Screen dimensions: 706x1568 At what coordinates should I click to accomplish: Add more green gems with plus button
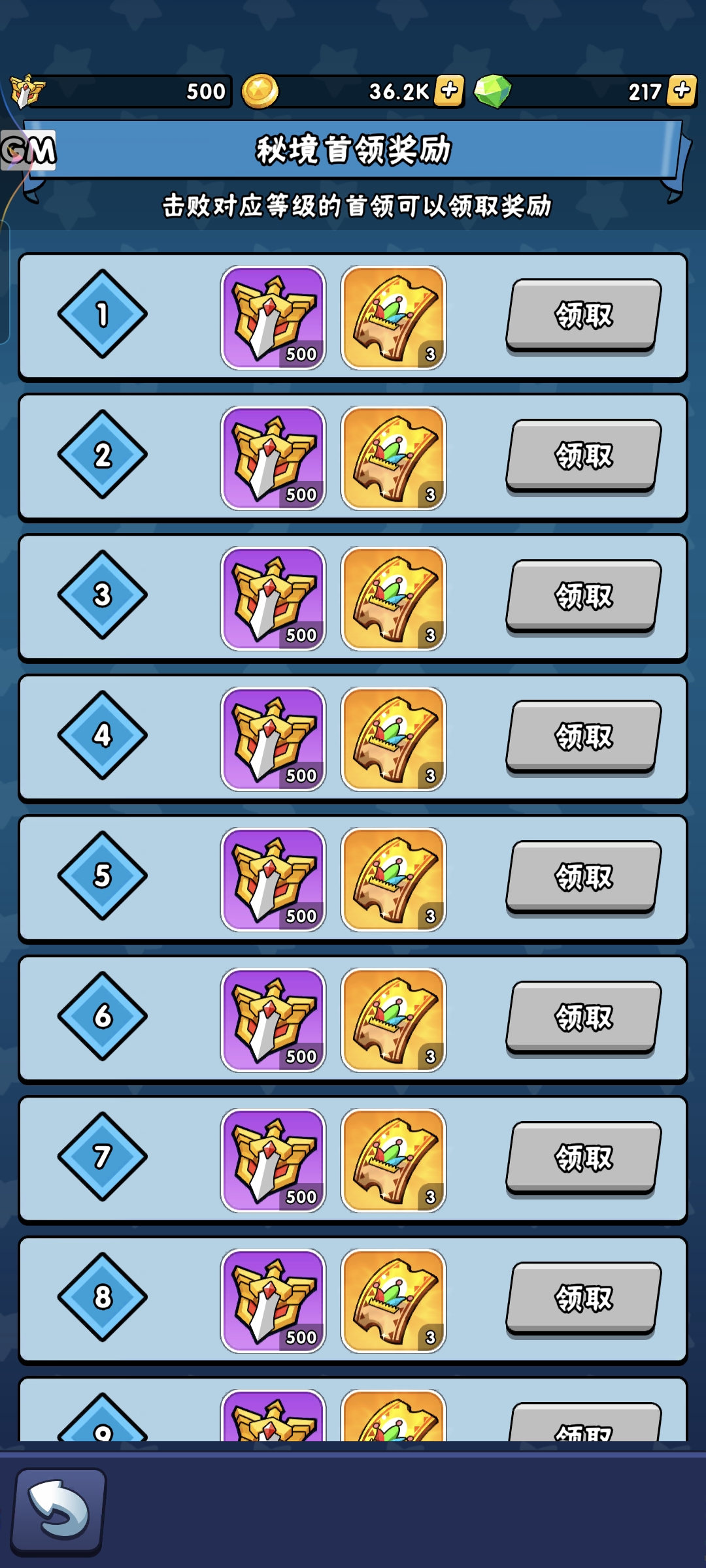coord(682,91)
